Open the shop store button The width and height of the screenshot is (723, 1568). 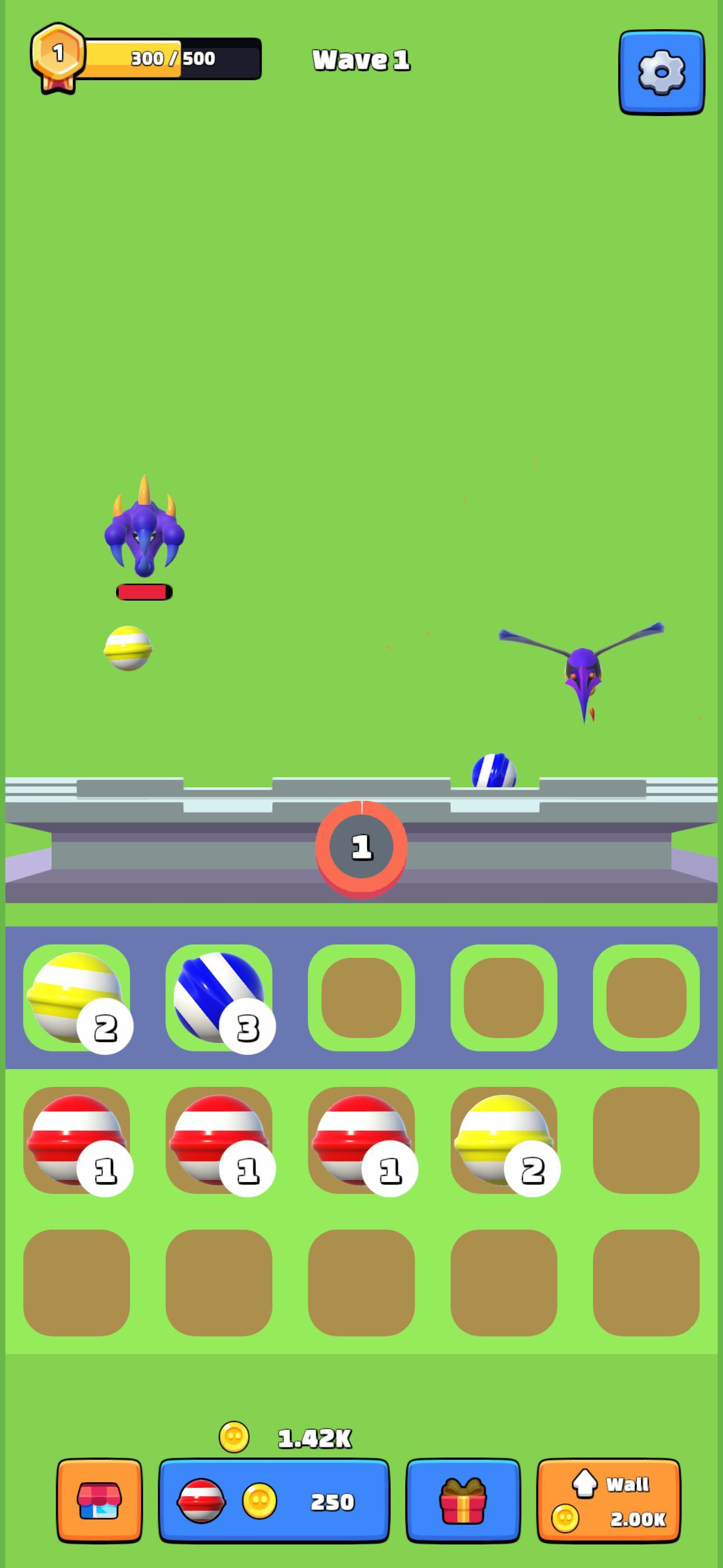99,1501
